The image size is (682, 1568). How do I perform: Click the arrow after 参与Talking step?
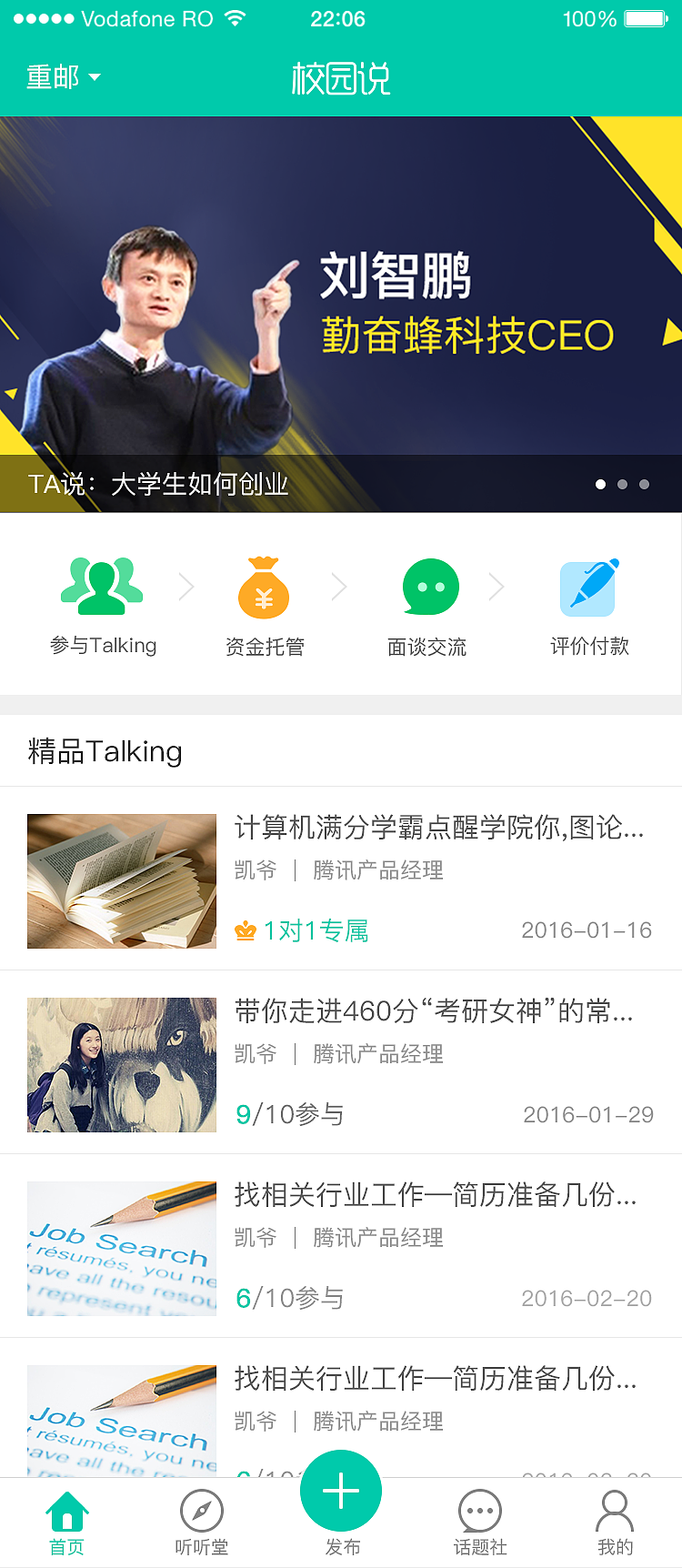pyautogui.click(x=185, y=587)
